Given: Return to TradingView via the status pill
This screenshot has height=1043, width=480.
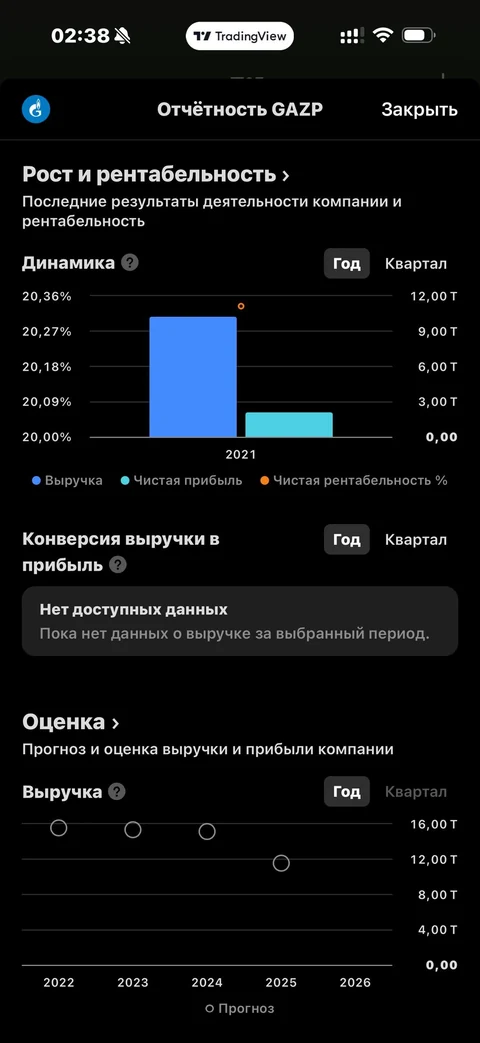Looking at the screenshot, I should pyautogui.click(x=239, y=36).
